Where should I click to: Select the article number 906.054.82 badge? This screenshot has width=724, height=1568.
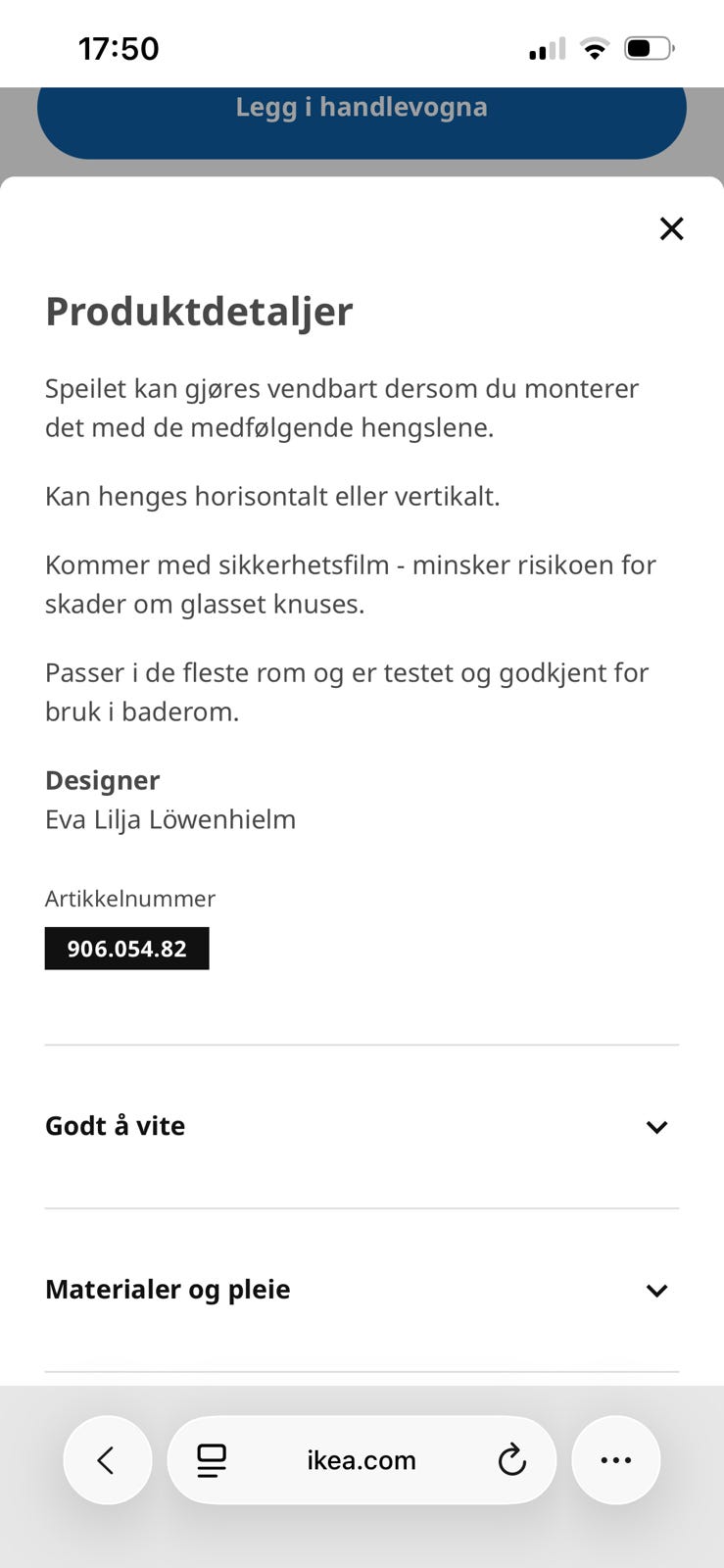pos(126,948)
